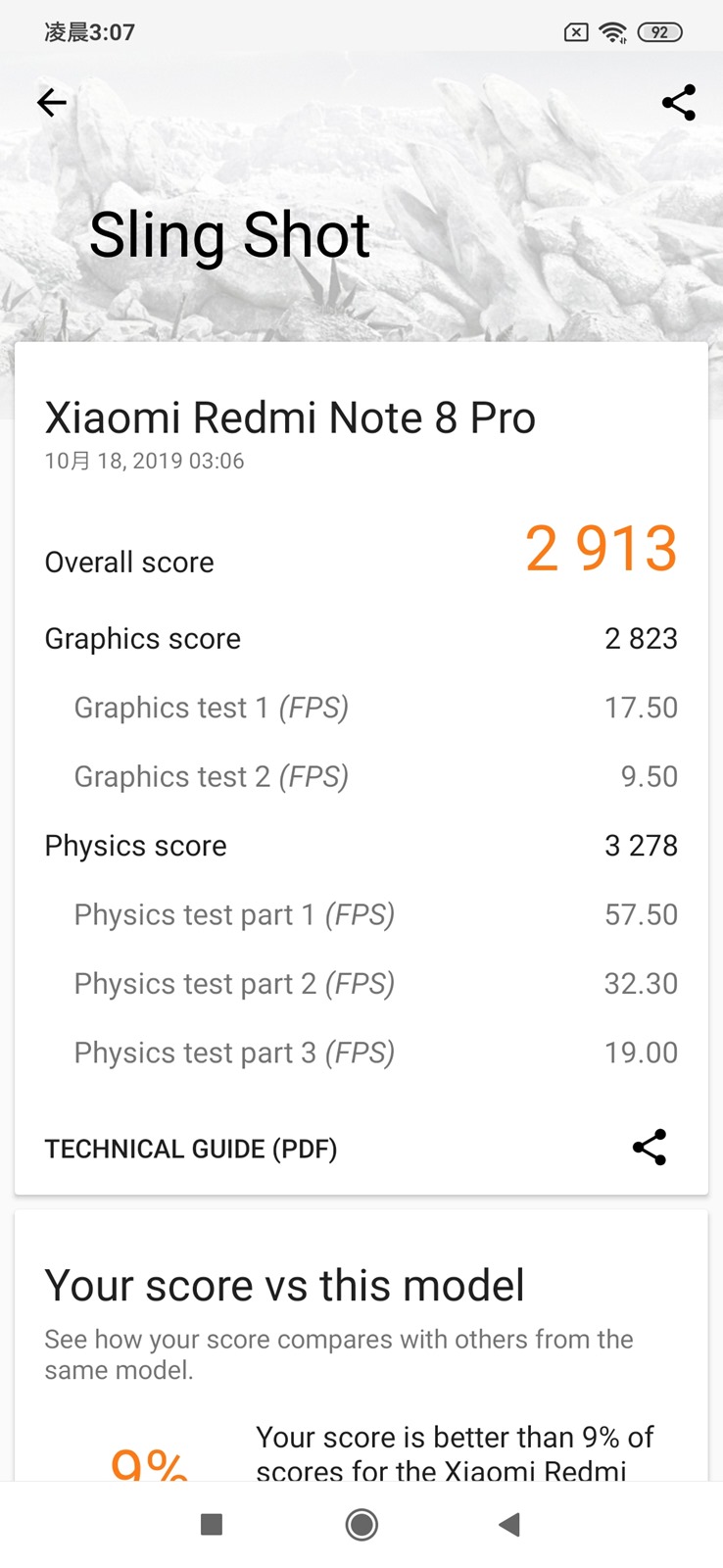723x1568 pixels.
Task: Go back using the top-left arrow
Action: [52, 102]
